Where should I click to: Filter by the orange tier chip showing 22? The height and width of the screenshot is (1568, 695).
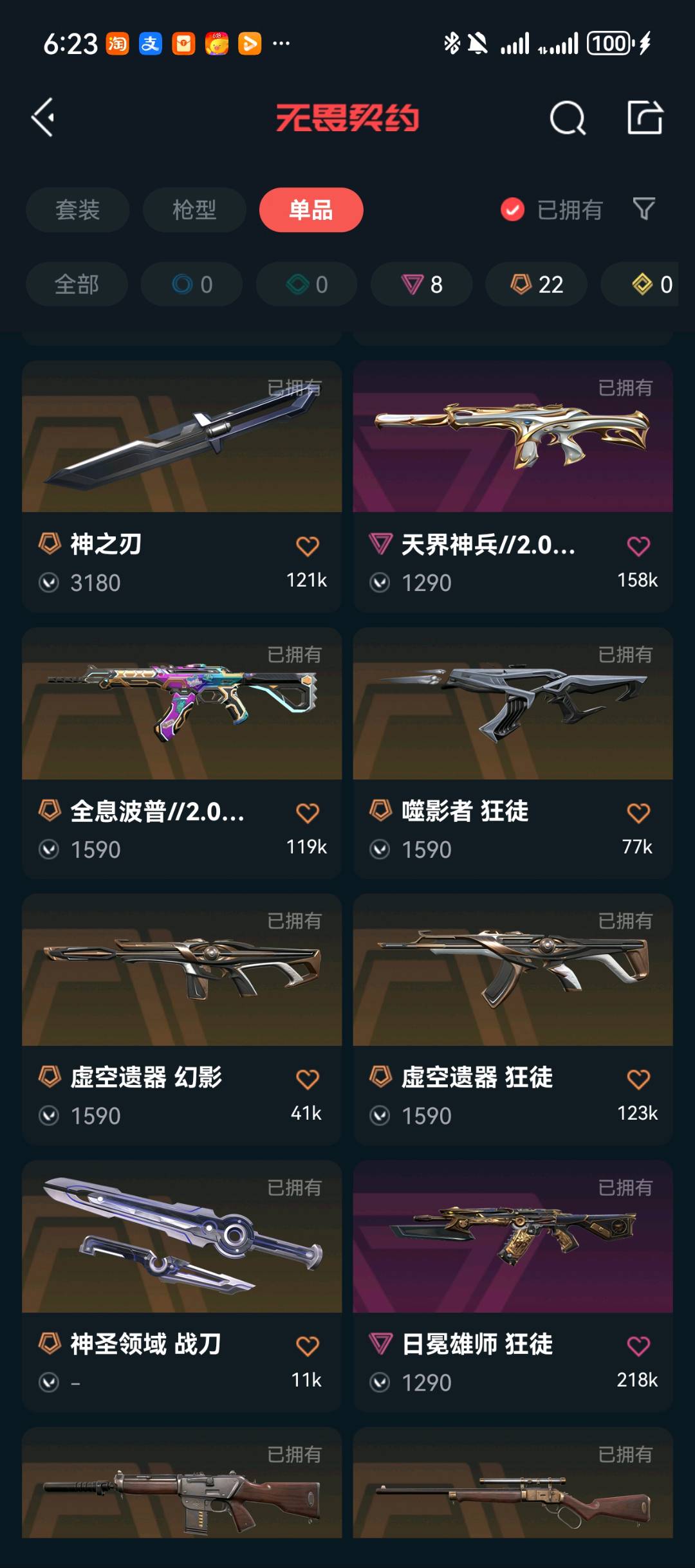point(536,284)
